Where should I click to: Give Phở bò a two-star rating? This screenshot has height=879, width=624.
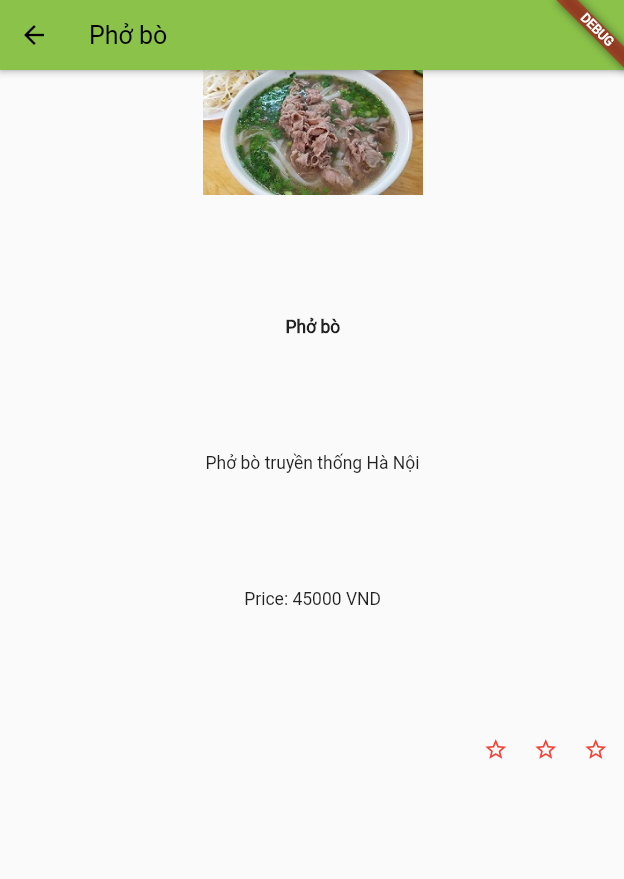point(546,749)
